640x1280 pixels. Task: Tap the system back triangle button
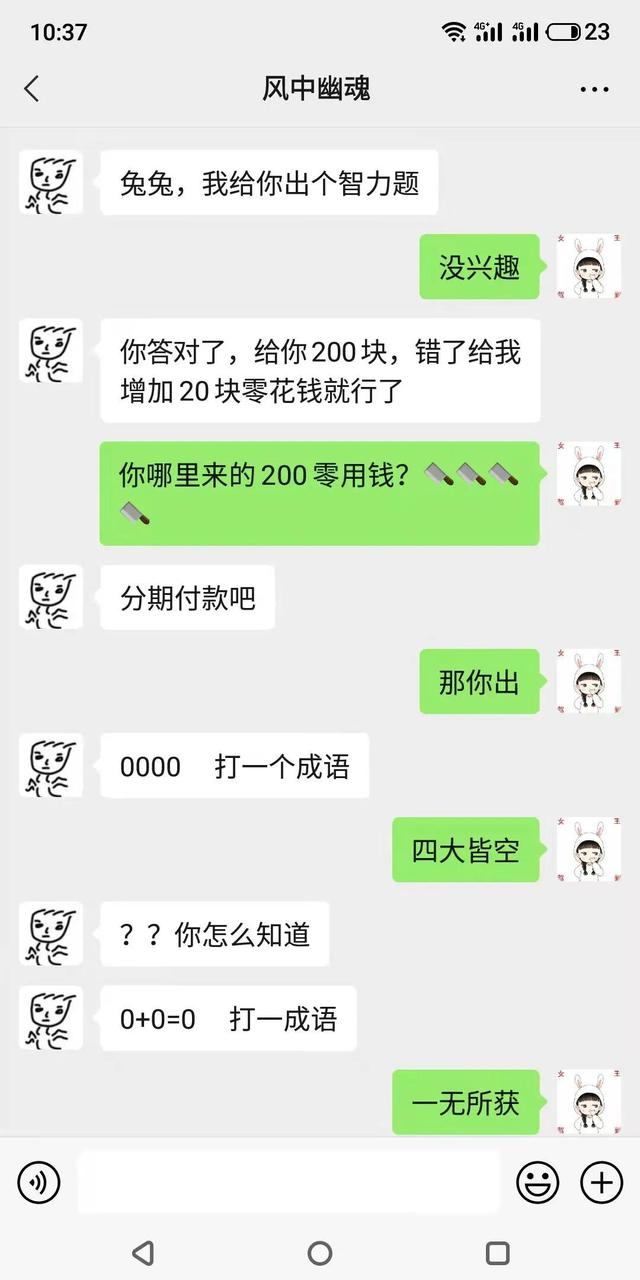click(143, 1252)
